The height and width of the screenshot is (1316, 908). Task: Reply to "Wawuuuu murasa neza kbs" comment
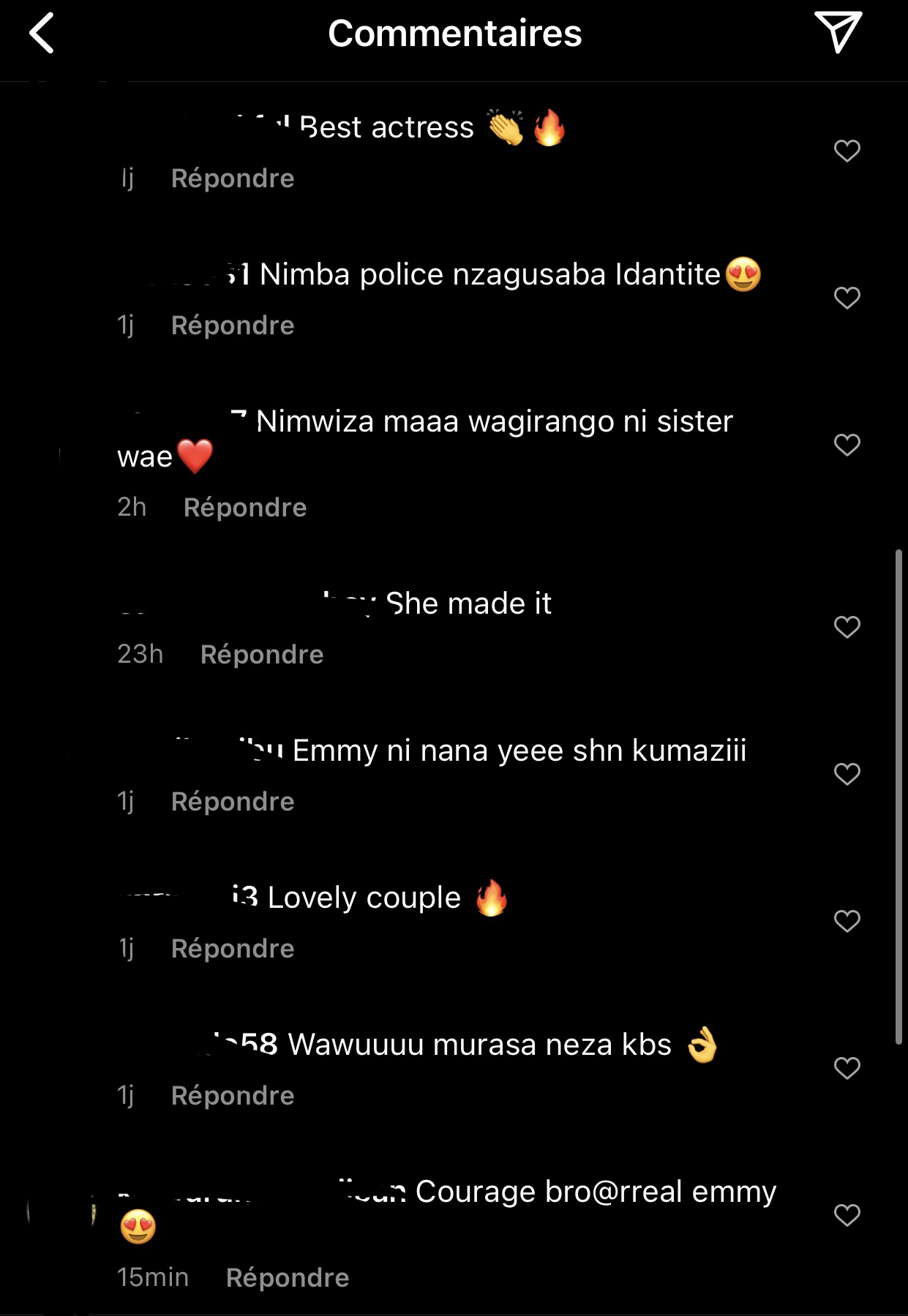233,1096
